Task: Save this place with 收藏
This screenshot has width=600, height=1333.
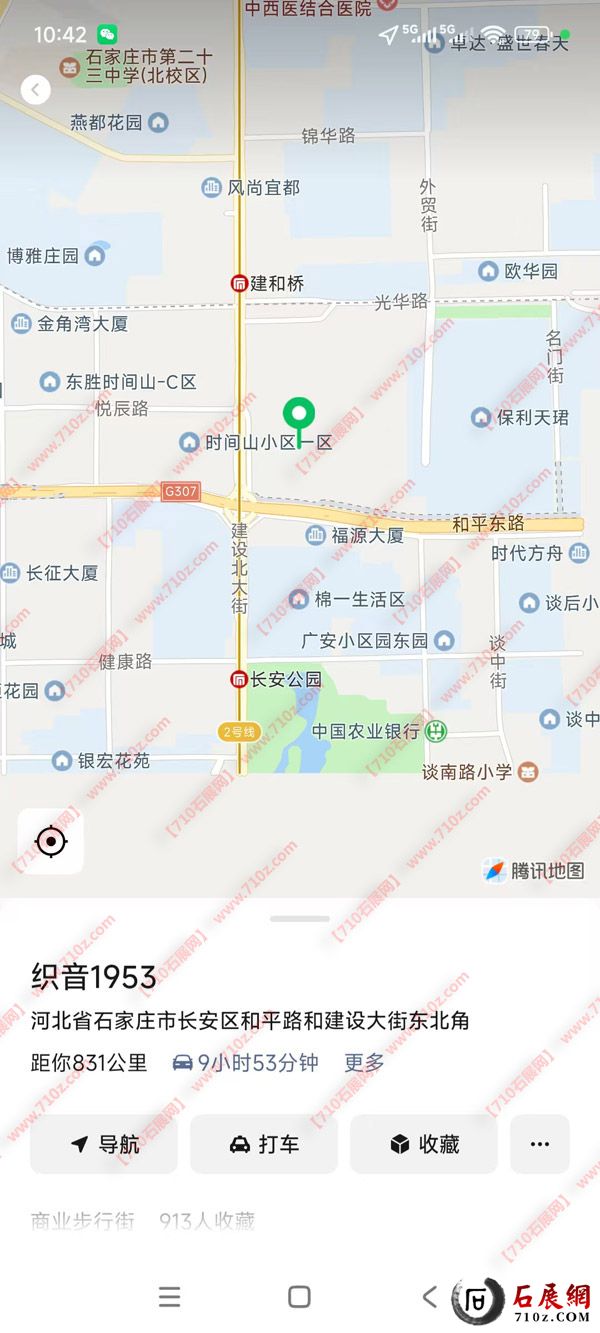Action: pos(424,1144)
